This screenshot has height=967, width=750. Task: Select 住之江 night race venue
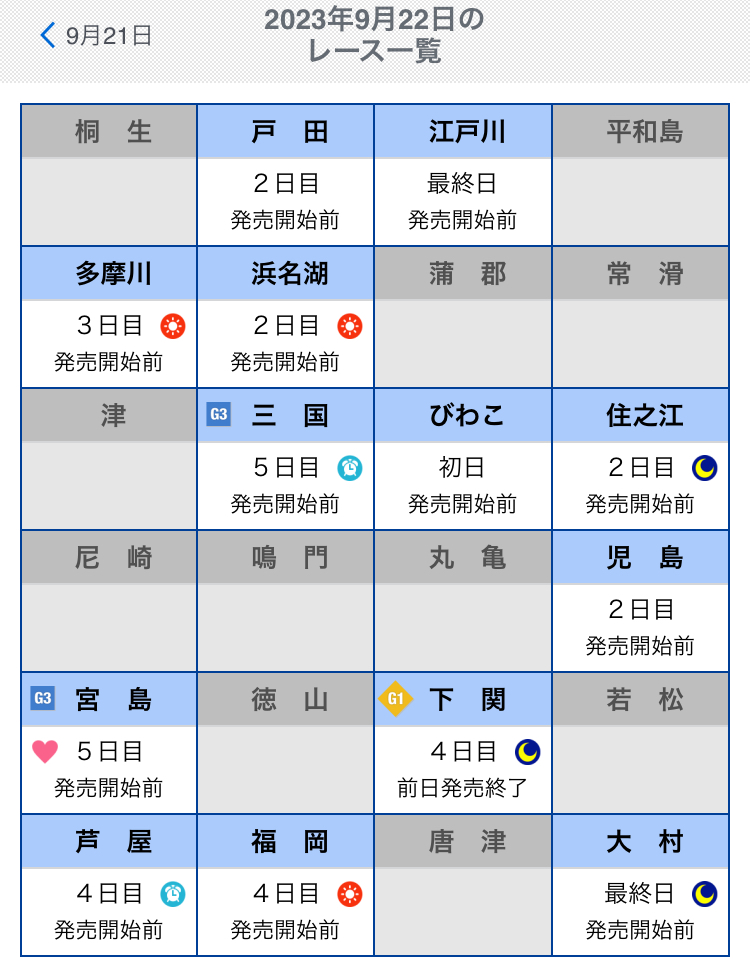point(641,459)
